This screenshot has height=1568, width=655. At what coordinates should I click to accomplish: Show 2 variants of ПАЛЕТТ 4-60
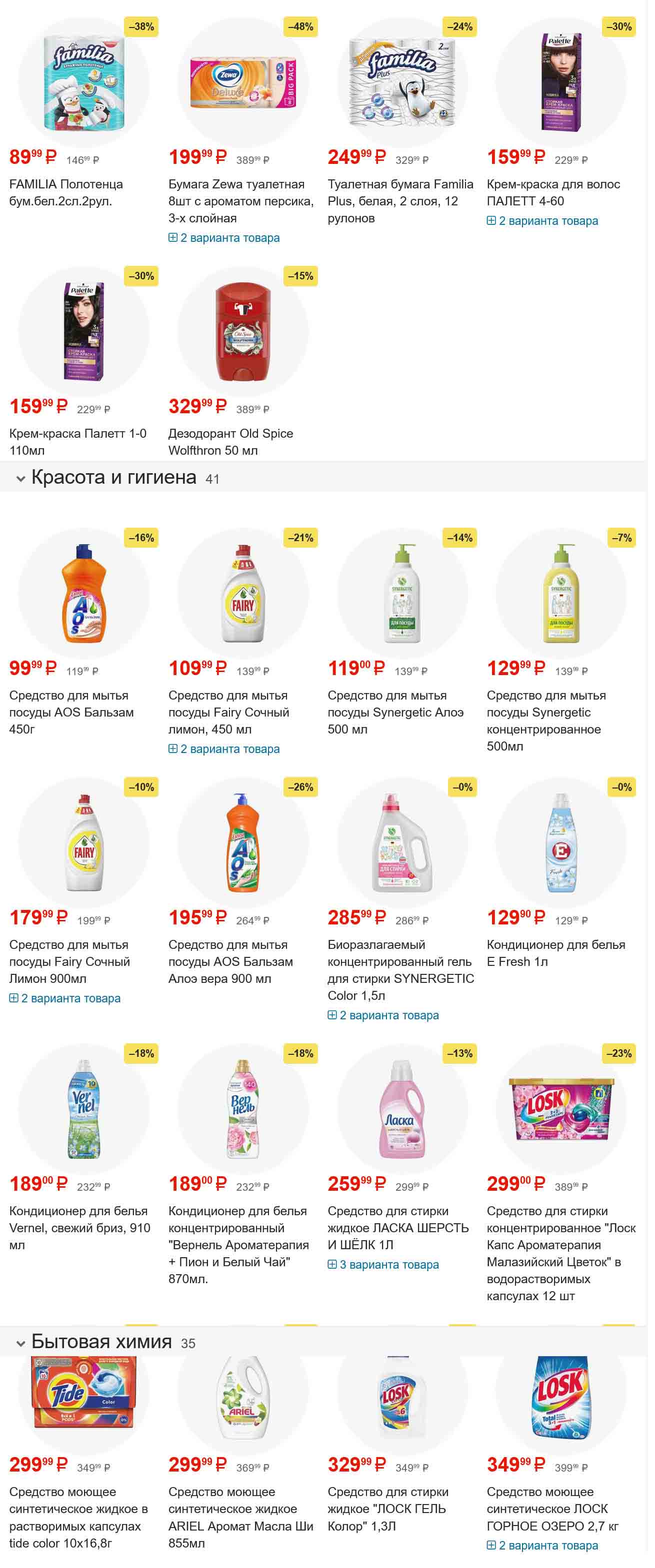click(x=542, y=221)
